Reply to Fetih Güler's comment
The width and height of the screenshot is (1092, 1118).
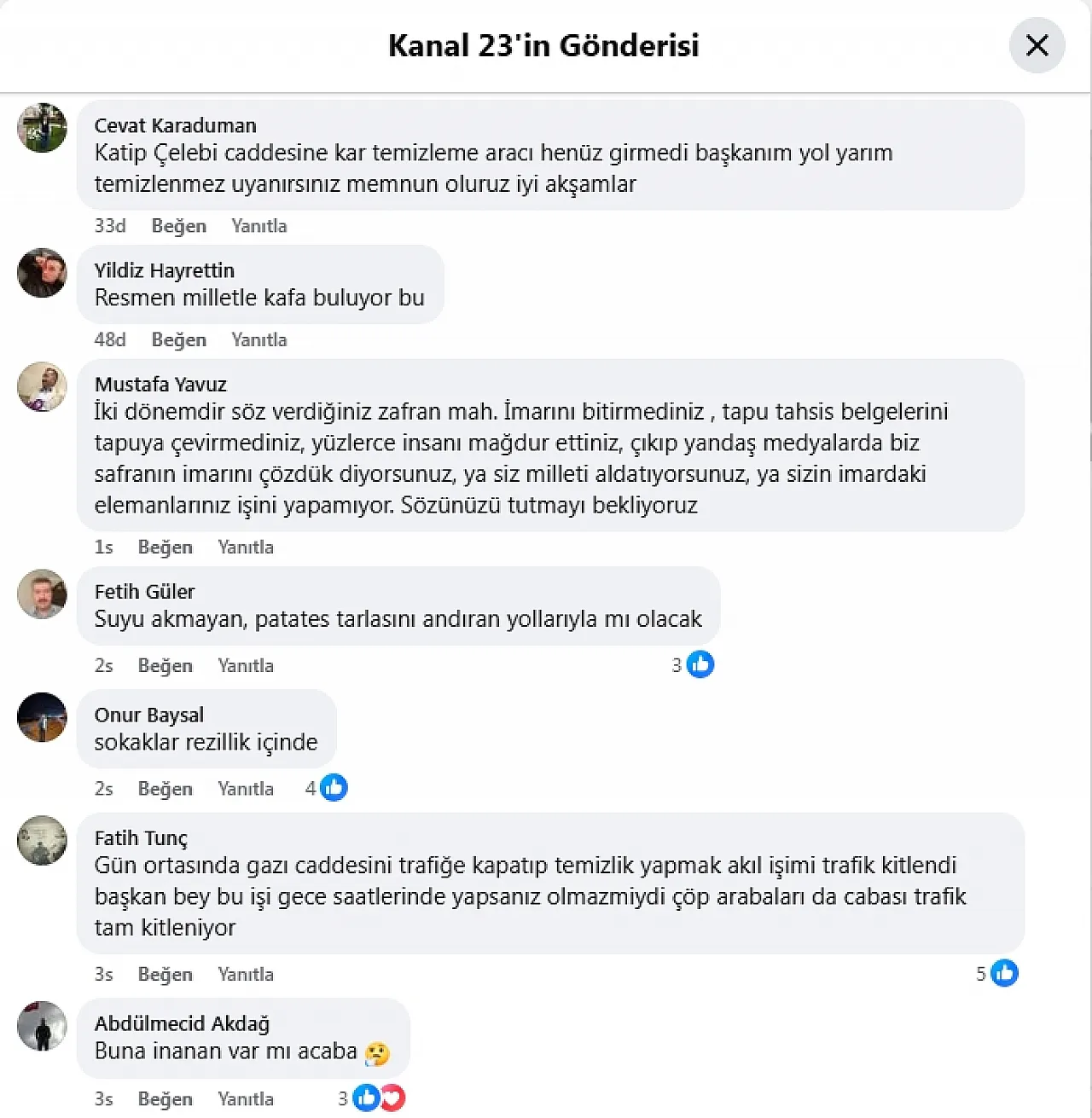pyautogui.click(x=245, y=665)
